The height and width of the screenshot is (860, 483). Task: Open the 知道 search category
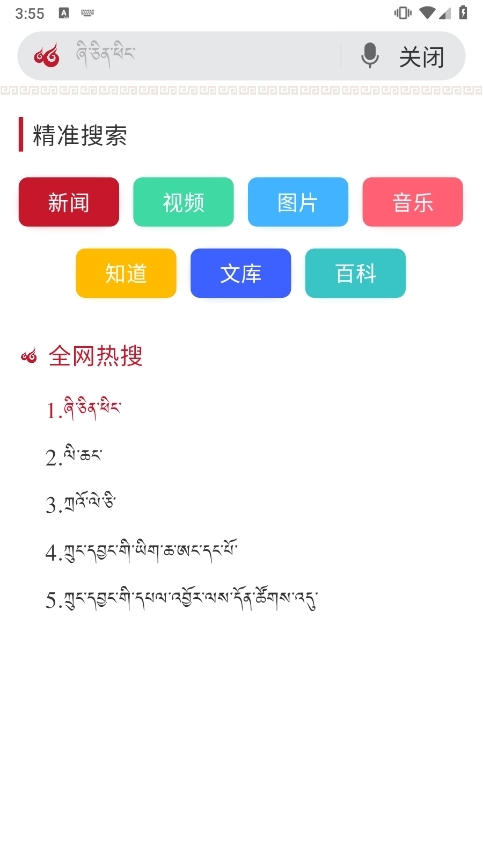[x=126, y=273]
